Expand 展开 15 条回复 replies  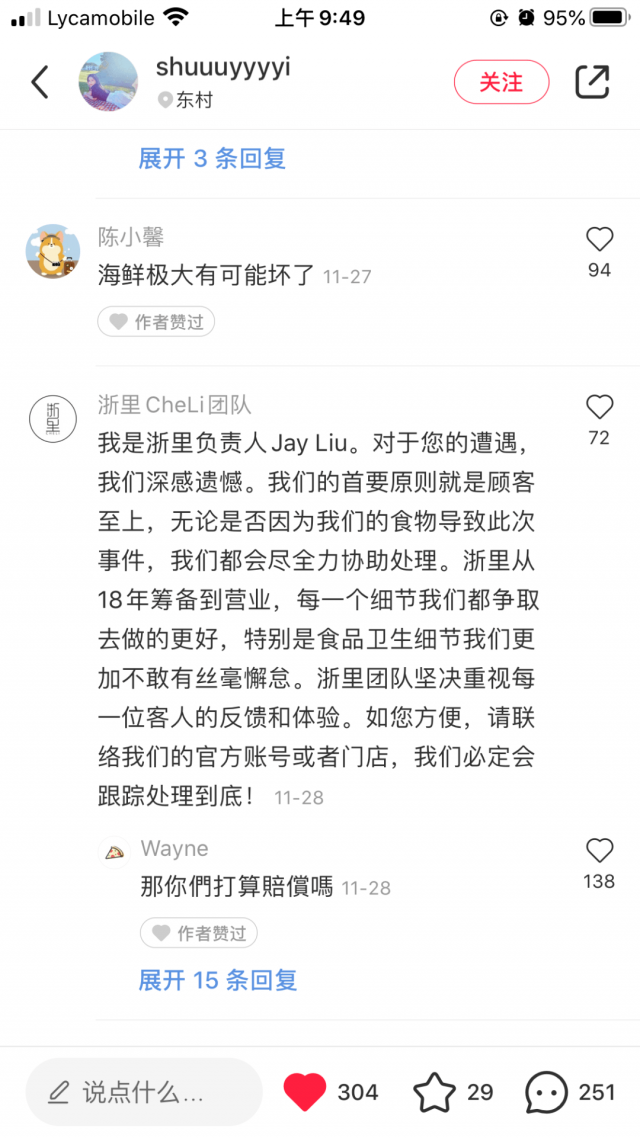point(218,980)
